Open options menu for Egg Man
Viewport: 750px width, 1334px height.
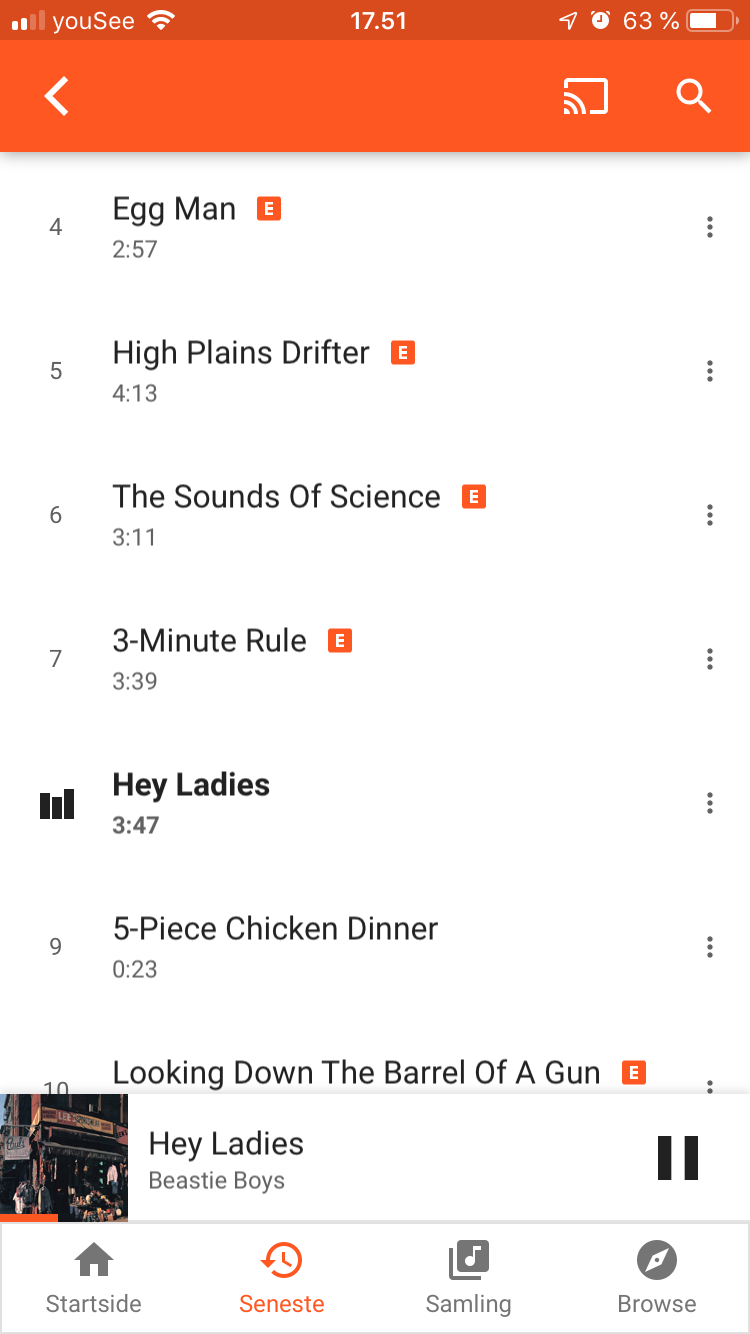pos(710,227)
